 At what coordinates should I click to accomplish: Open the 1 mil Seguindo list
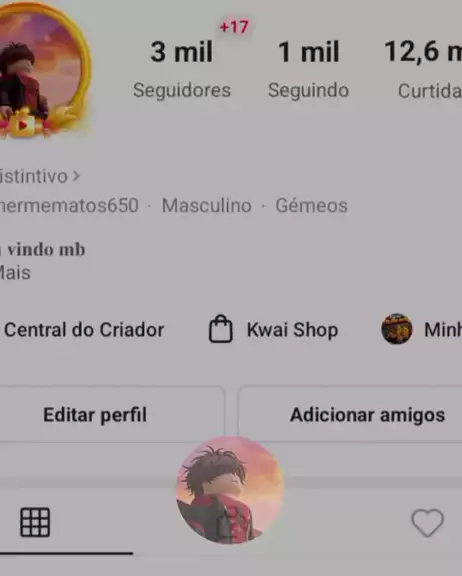click(x=308, y=70)
